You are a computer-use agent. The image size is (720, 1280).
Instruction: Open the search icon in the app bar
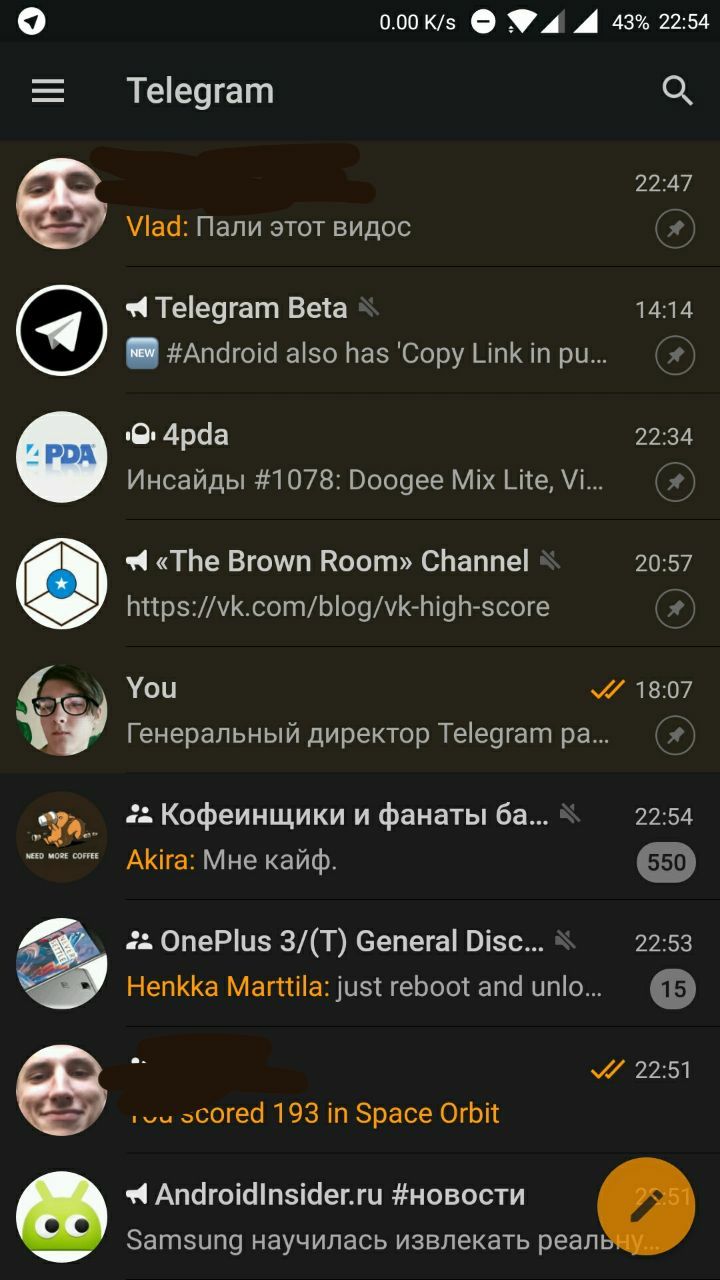click(677, 91)
